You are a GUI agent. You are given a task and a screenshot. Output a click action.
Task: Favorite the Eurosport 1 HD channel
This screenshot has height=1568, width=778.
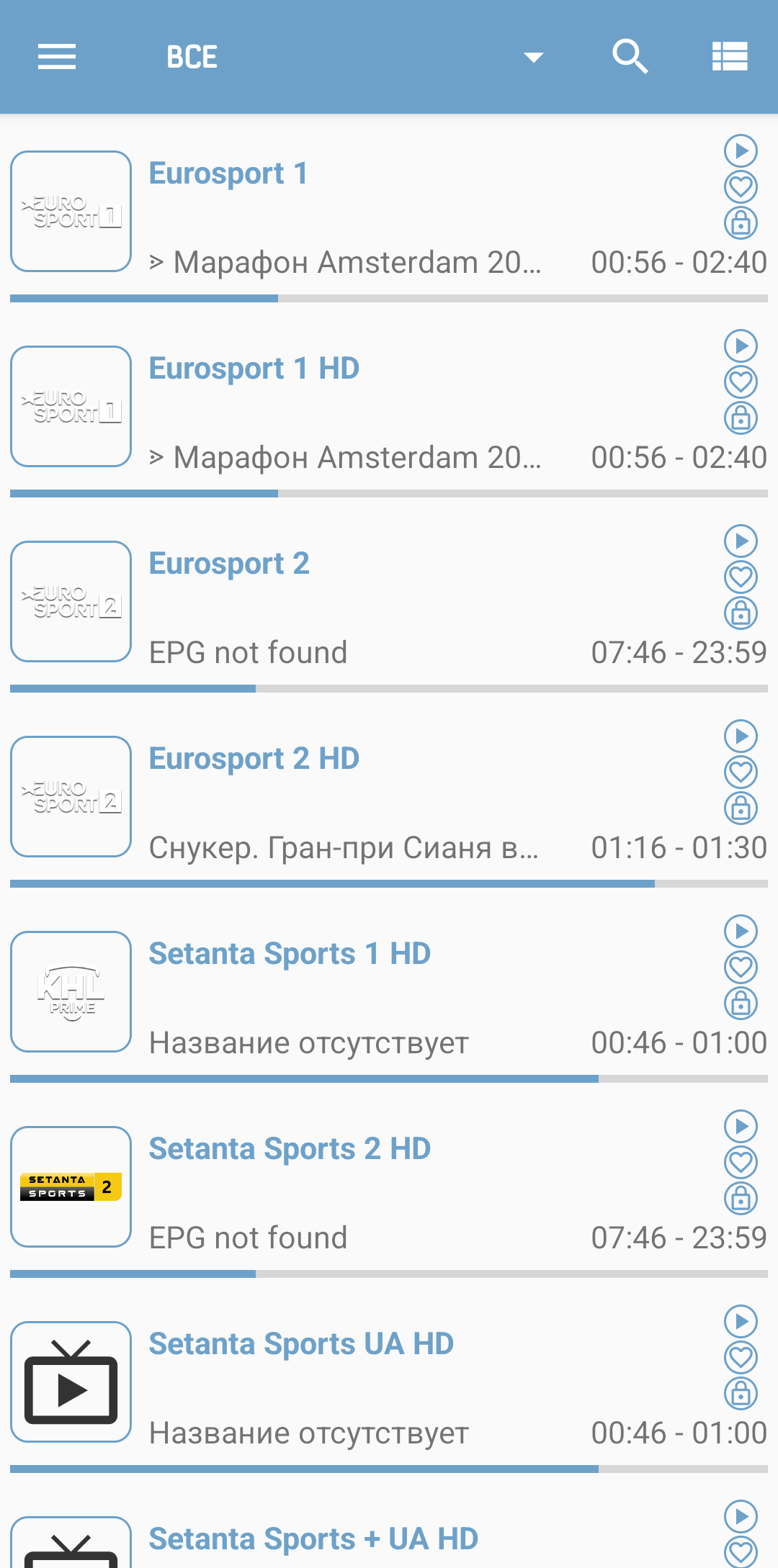(741, 382)
